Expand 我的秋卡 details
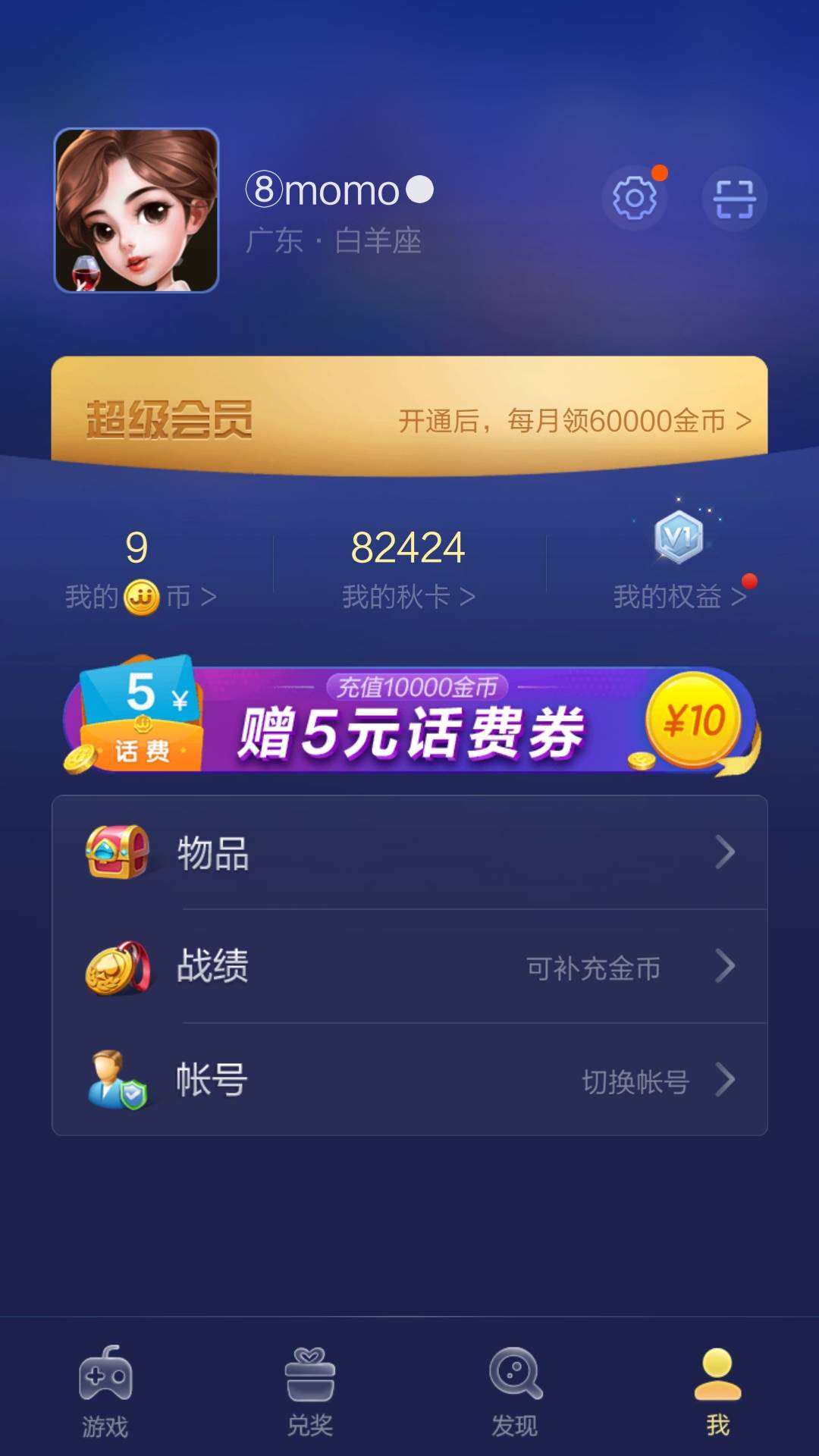Viewport: 819px width, 1456px height. click(409, 597)
